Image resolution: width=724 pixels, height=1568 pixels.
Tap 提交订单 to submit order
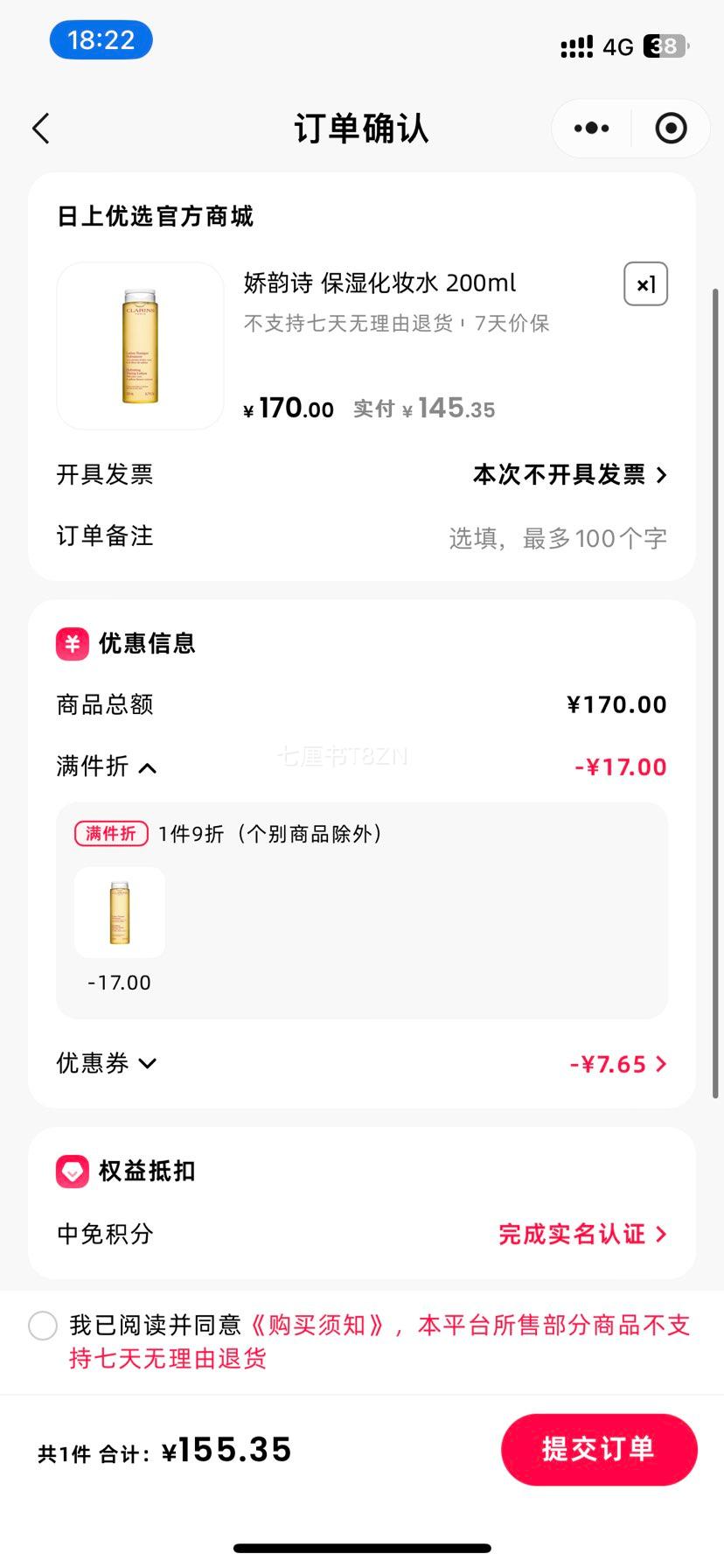click(x=599, y=1449)
